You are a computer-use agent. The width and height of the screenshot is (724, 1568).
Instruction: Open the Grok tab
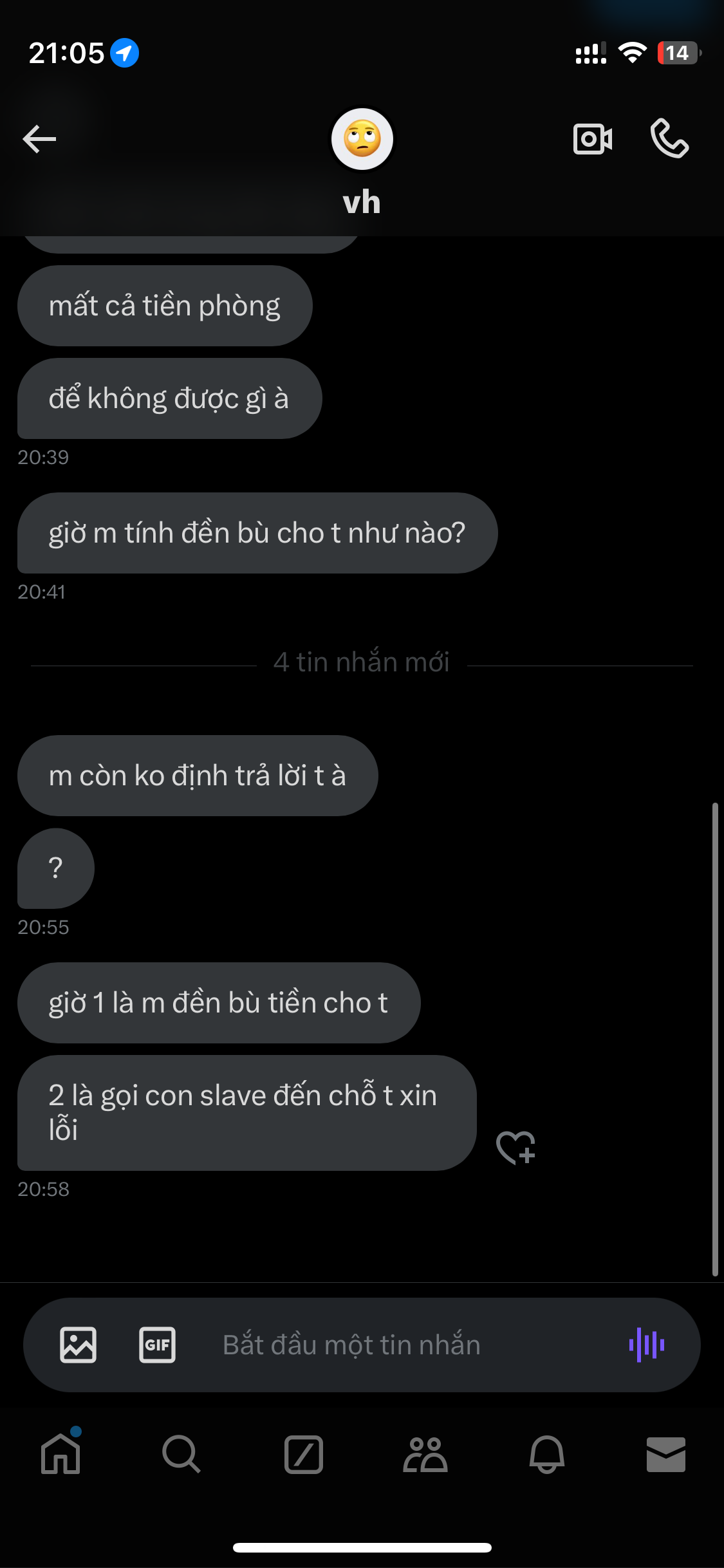[x=303, y=1454]
